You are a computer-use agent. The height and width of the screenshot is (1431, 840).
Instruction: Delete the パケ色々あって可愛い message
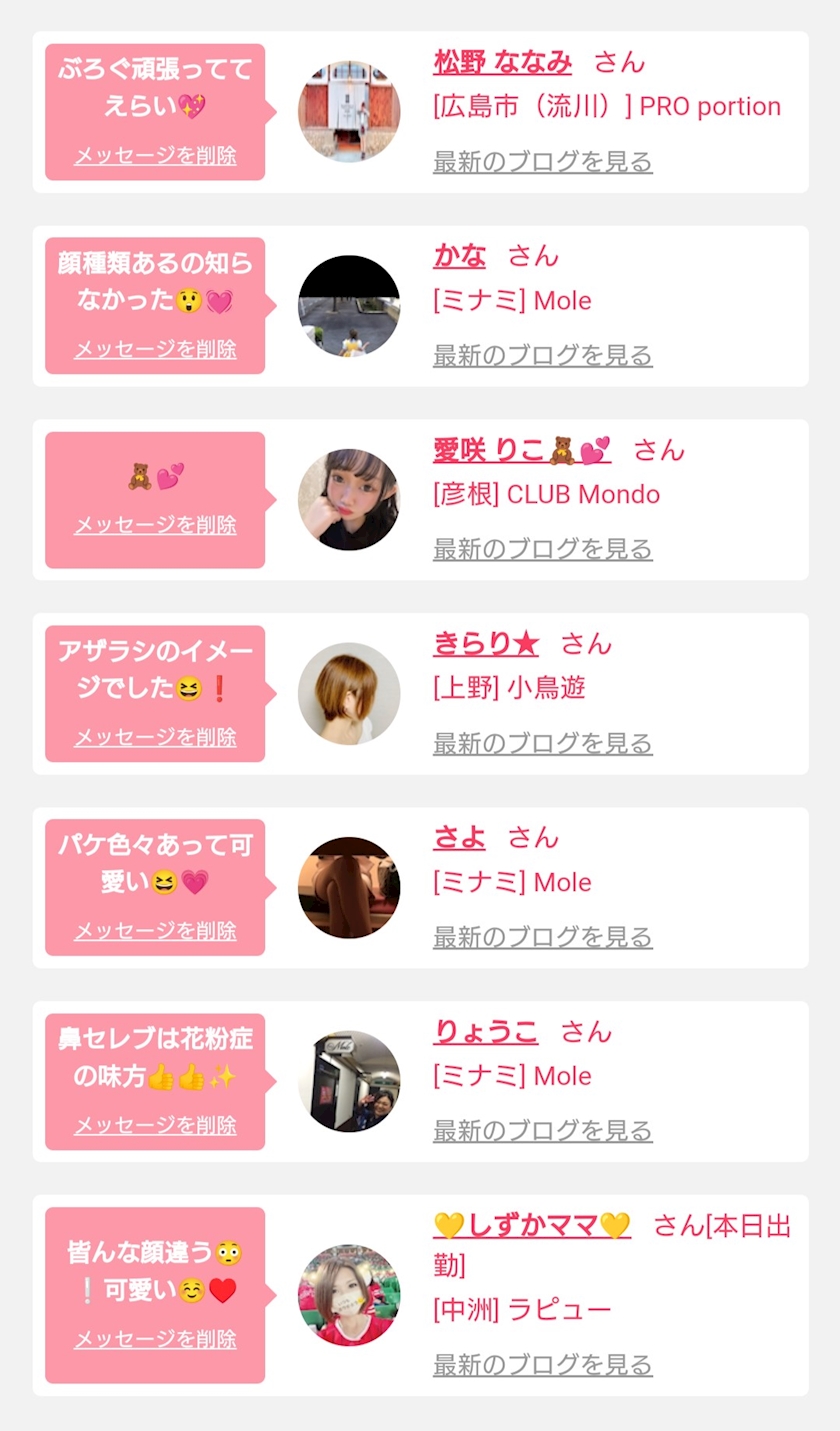click(x=155, y=931)
